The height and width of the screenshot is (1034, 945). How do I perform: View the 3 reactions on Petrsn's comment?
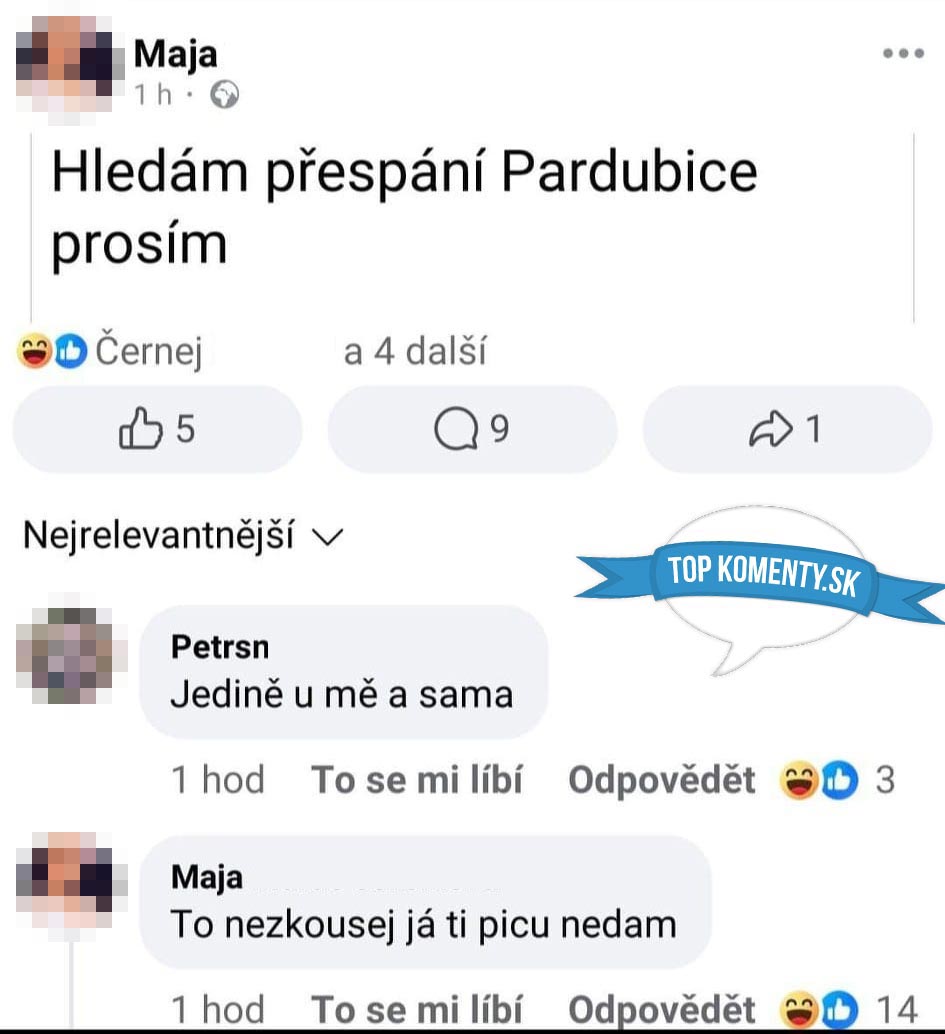click(838, 781)
